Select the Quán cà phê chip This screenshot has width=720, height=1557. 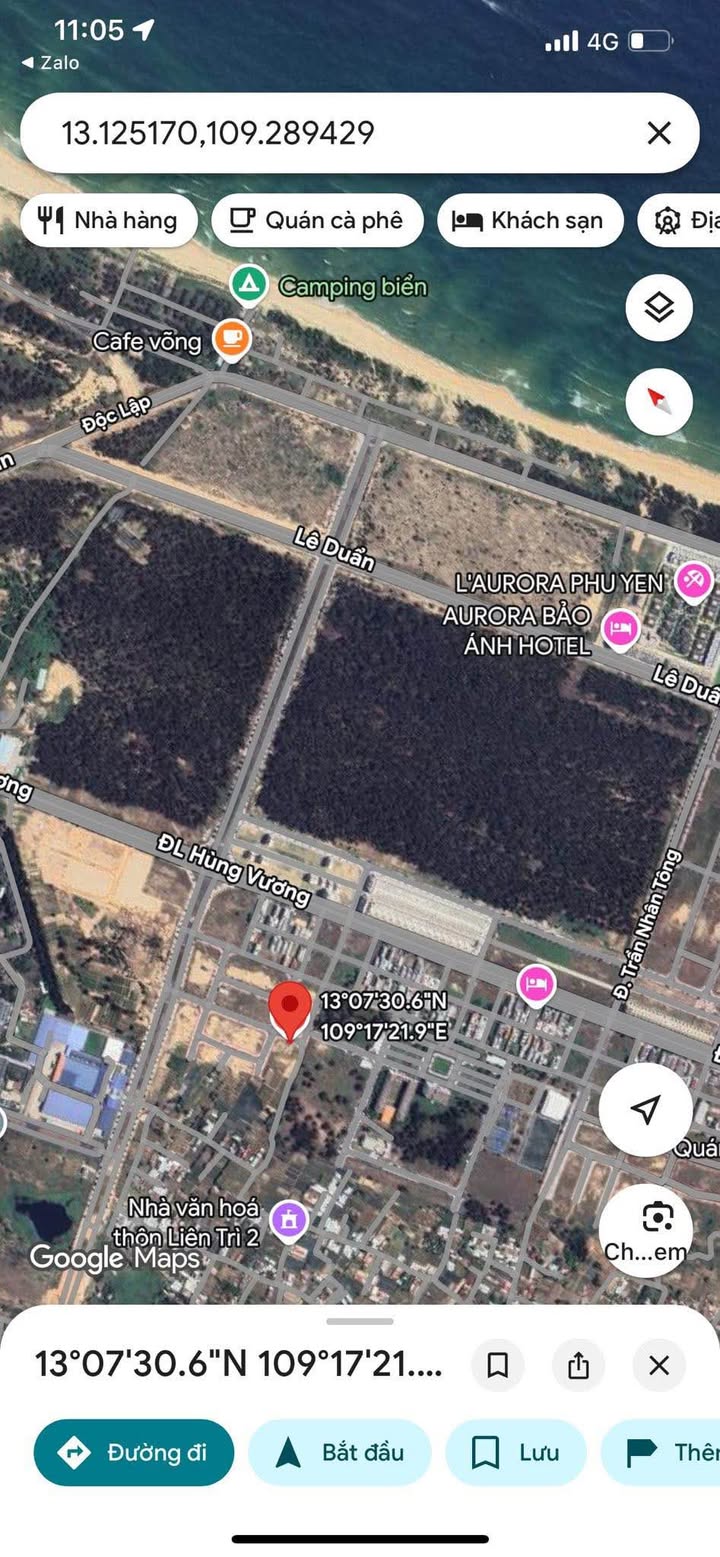[x=317, y=221]
